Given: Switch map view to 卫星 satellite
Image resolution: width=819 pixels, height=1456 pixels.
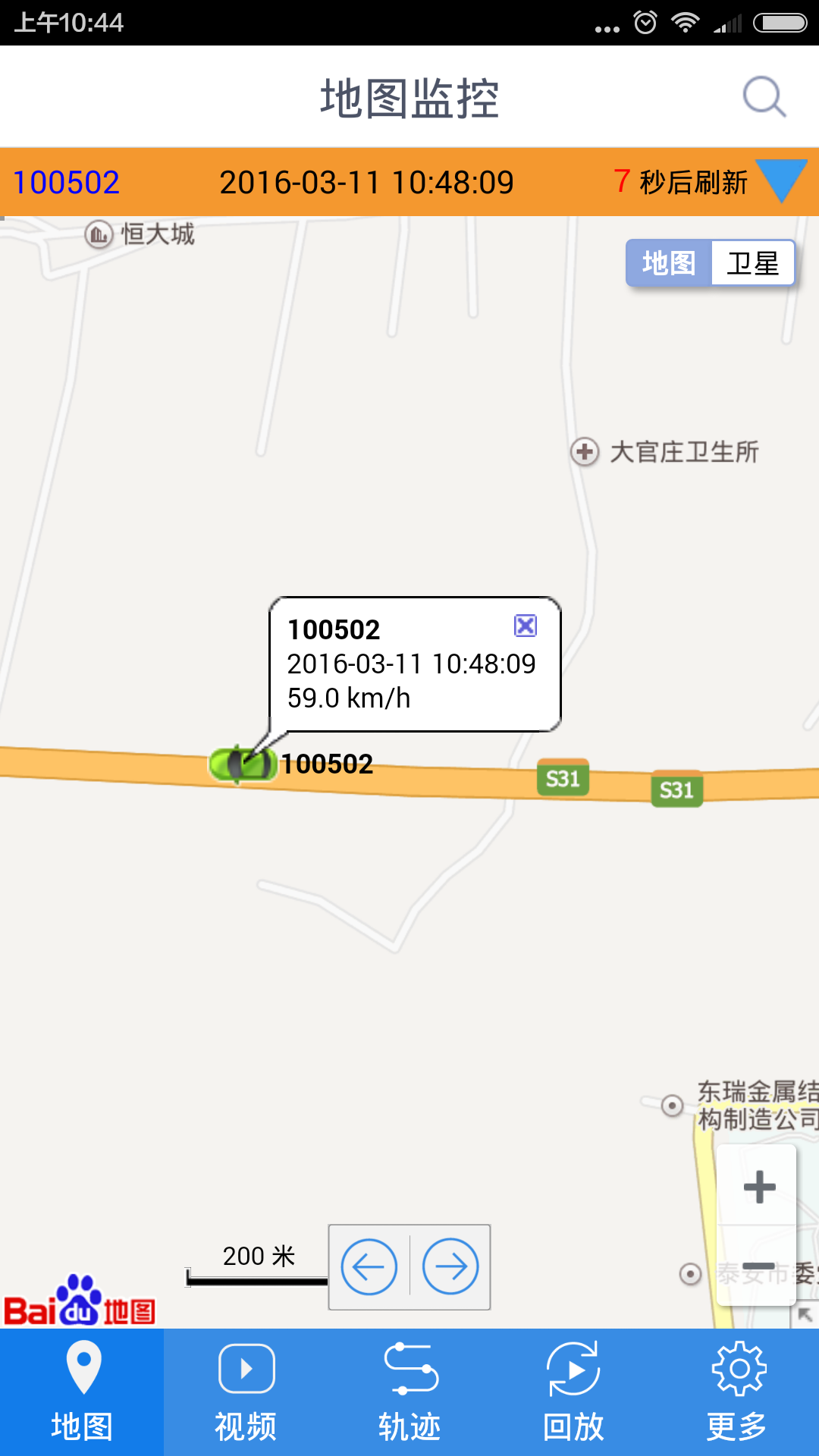Looking at the screenshot, I should coord(752,263).
